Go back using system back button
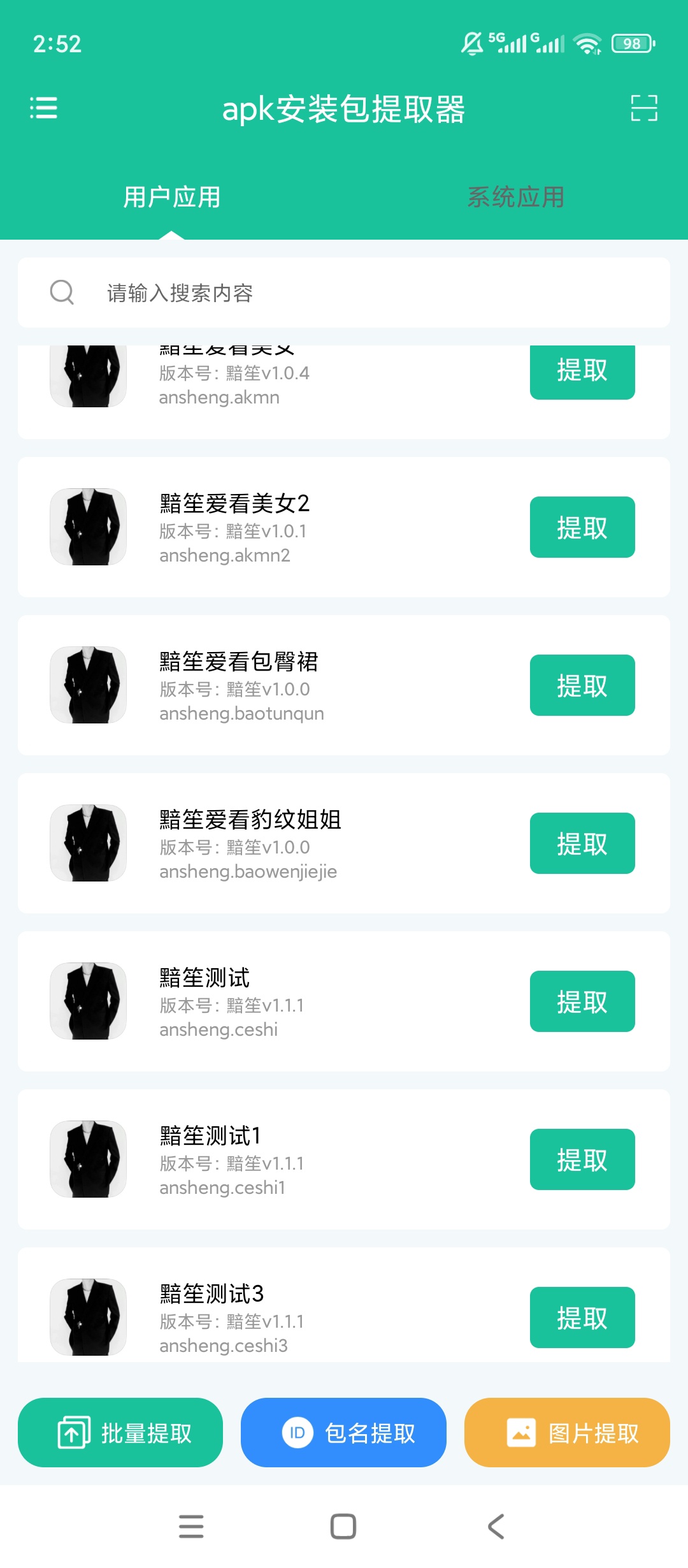The height and width of the screenshot is (1568, 688). [496, 1527]
